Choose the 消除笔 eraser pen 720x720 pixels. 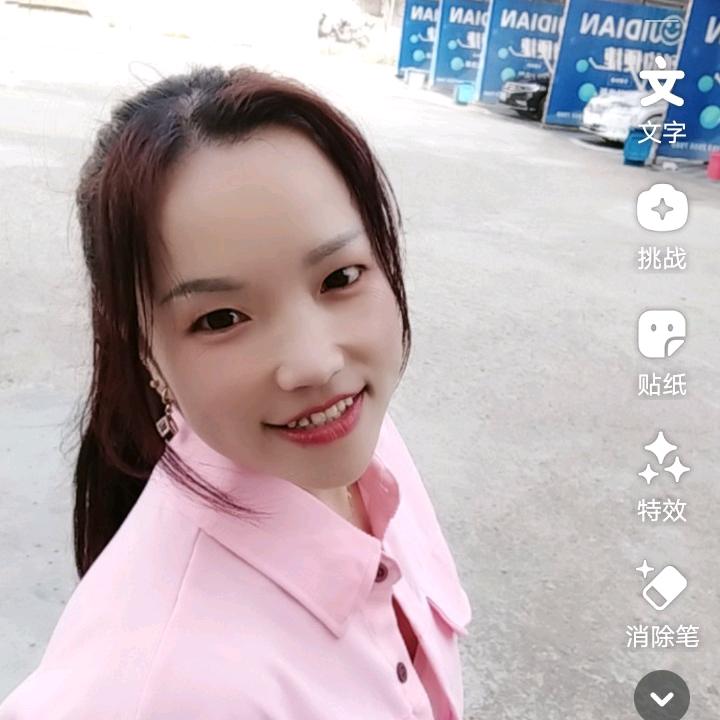pyautogui.click(x=662, y=588)
